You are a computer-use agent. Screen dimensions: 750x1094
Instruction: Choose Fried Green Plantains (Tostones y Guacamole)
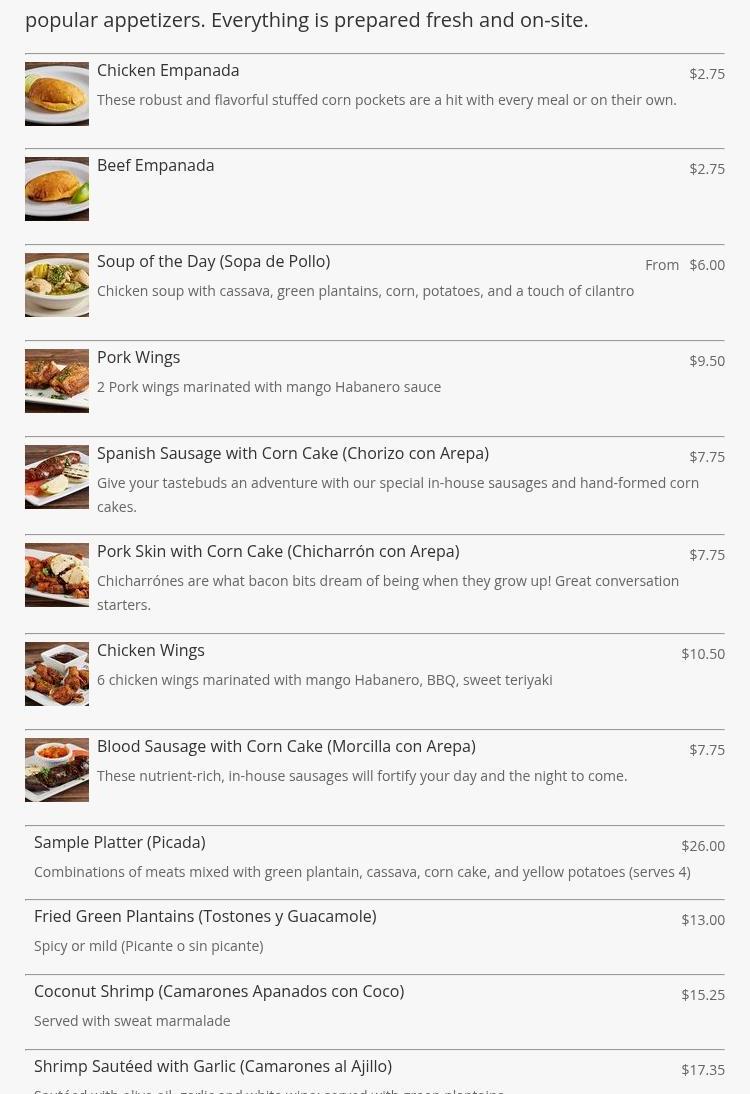coord(205,917)
